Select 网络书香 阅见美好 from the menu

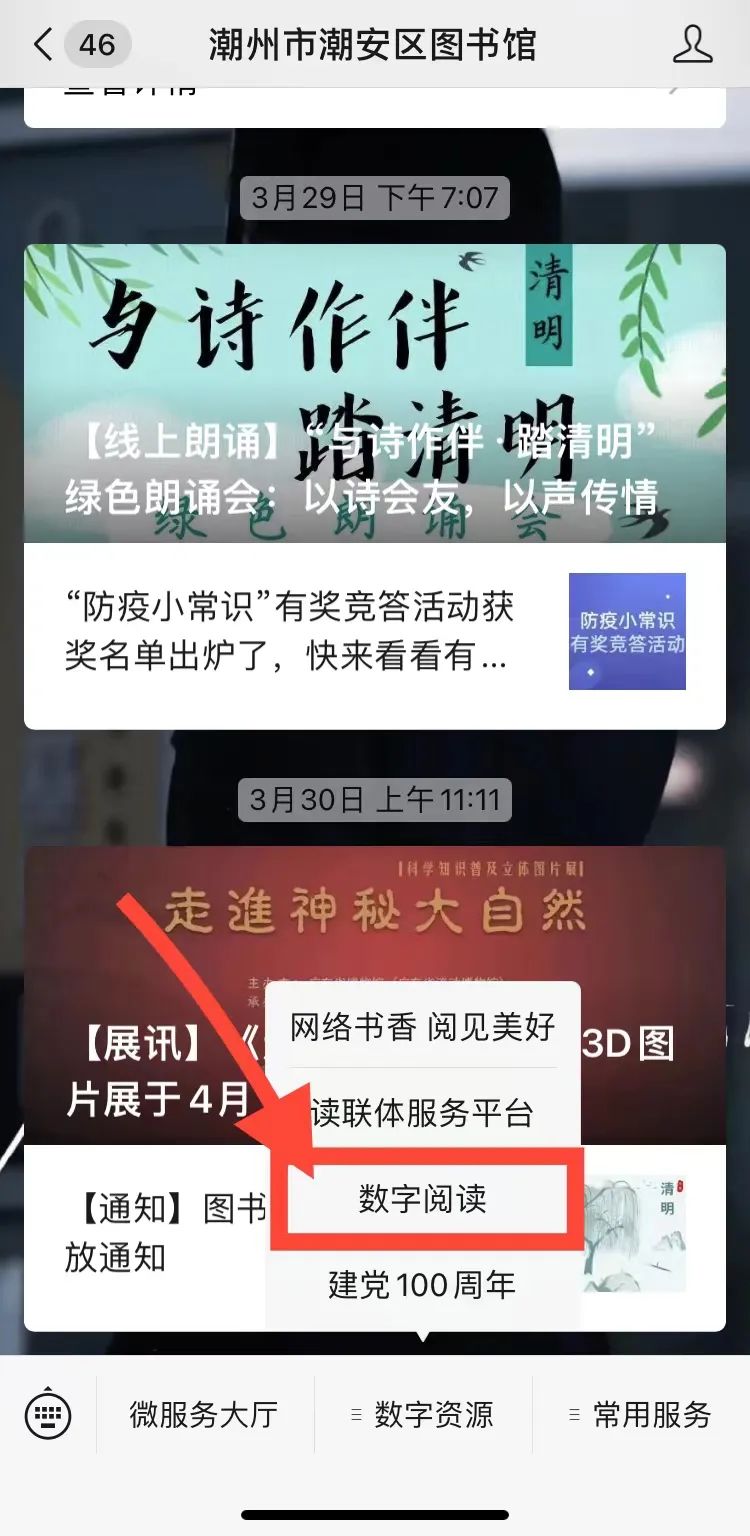pyautogui.click(x=422, y=1027)
